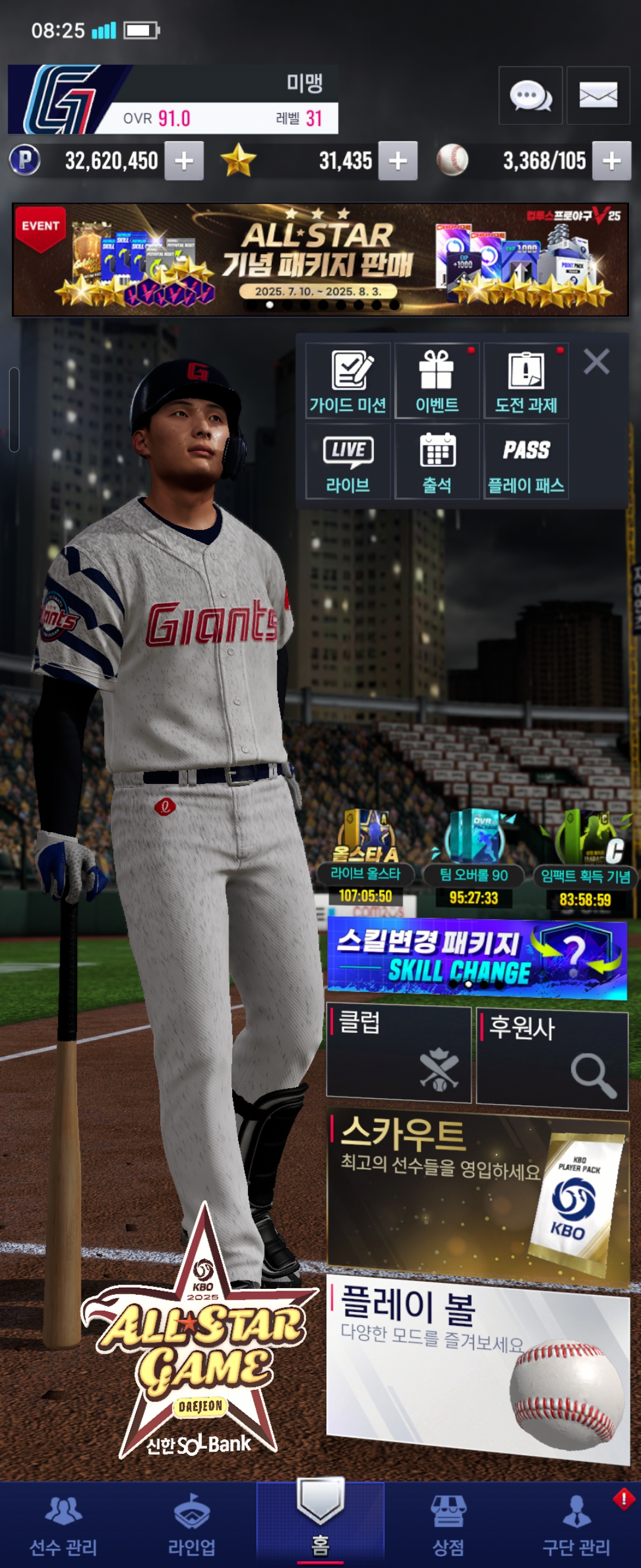Open the 후원사 card

click(551, 1058)
